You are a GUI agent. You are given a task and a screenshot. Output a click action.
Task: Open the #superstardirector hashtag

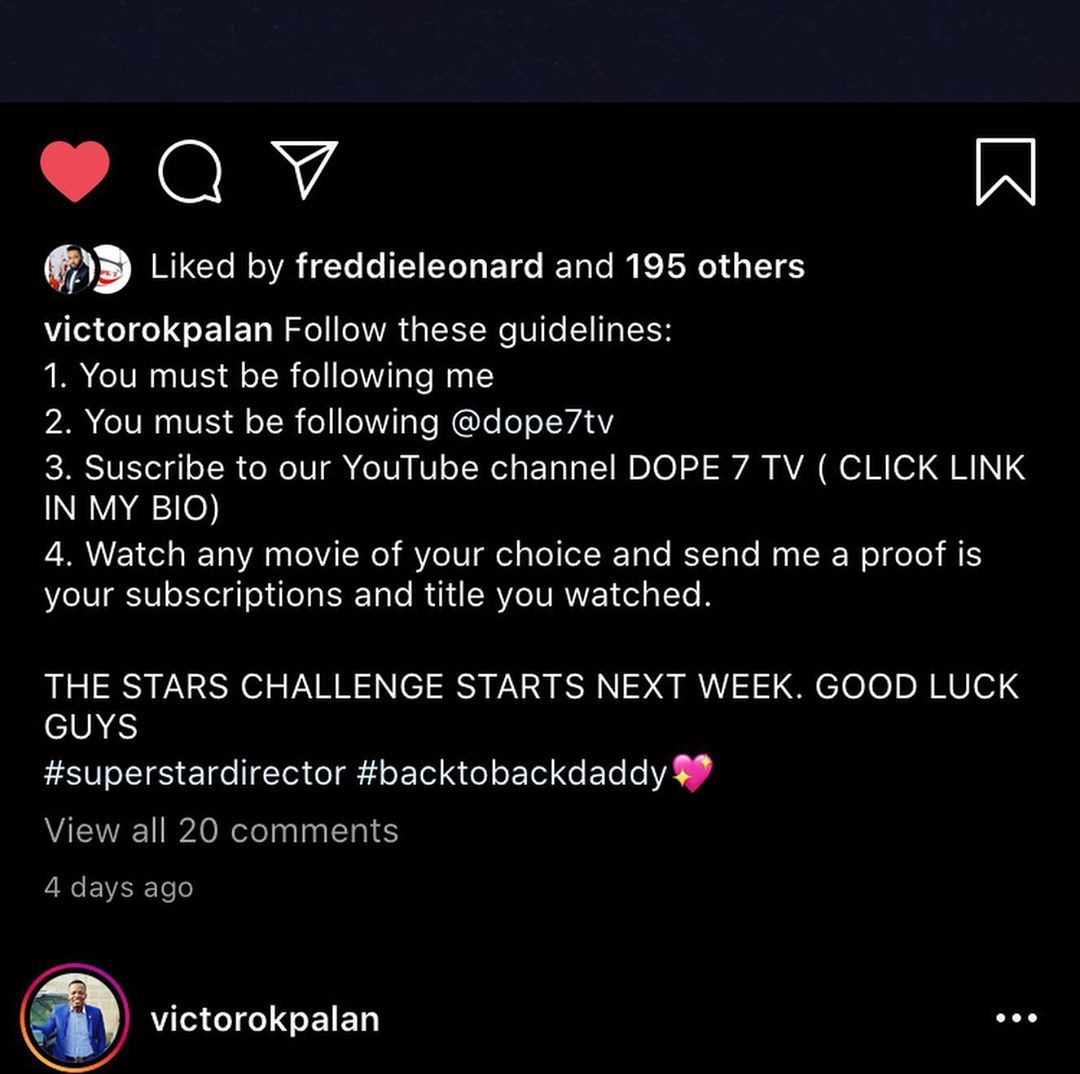[195, 773]
